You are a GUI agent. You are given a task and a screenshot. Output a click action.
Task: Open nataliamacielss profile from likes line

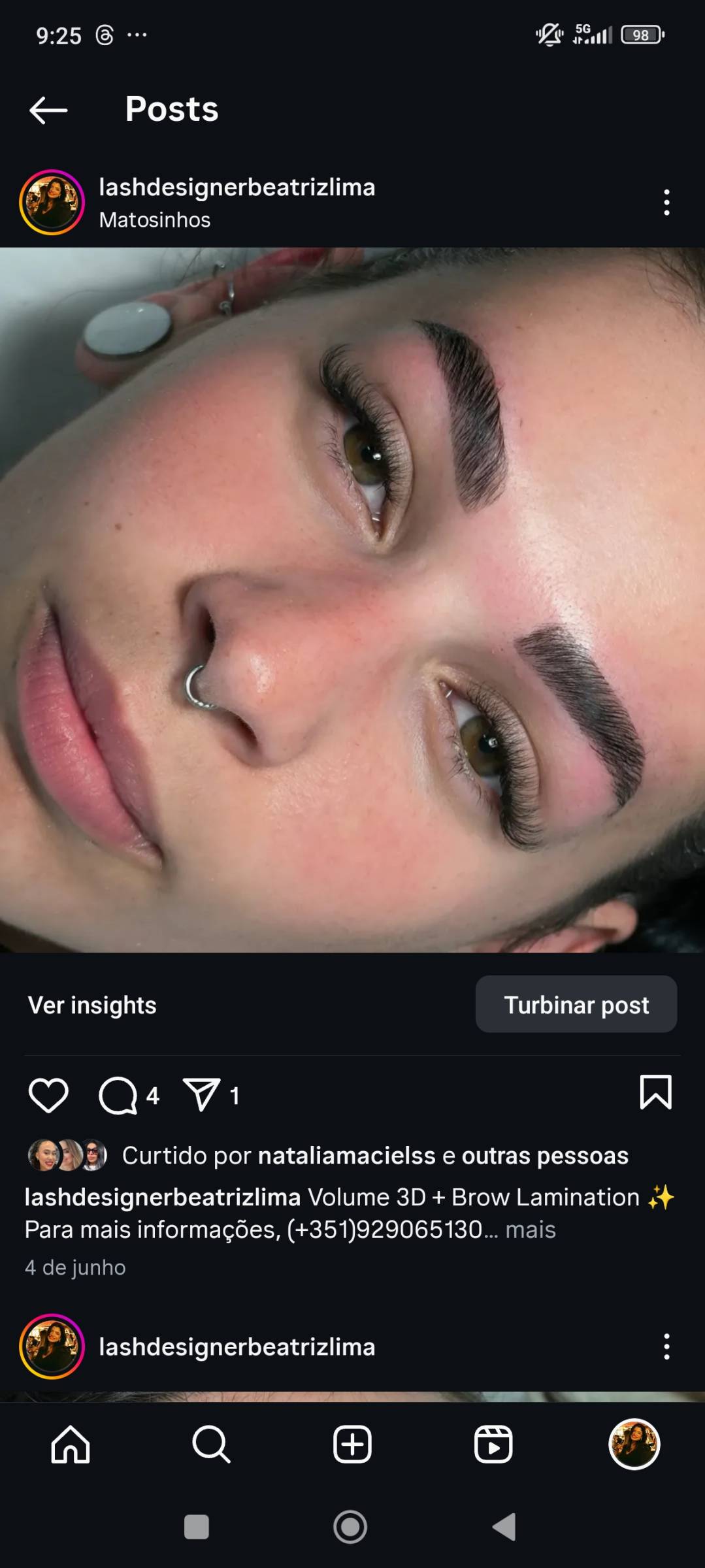(x=346, y=1156)
